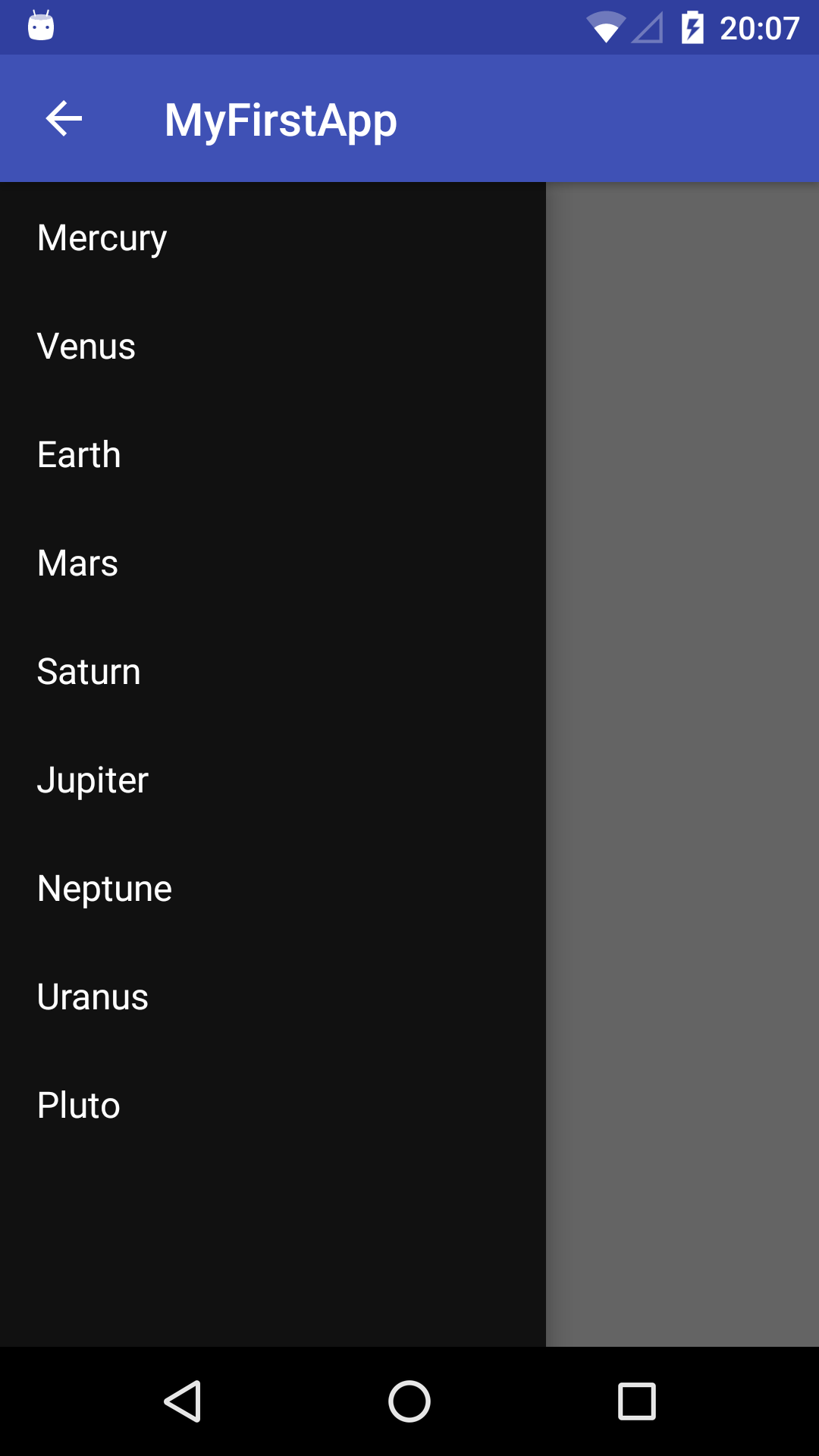819x1456 pixels.
Task: Open the recent apps overview
Action: click(x=637, y=1401)
